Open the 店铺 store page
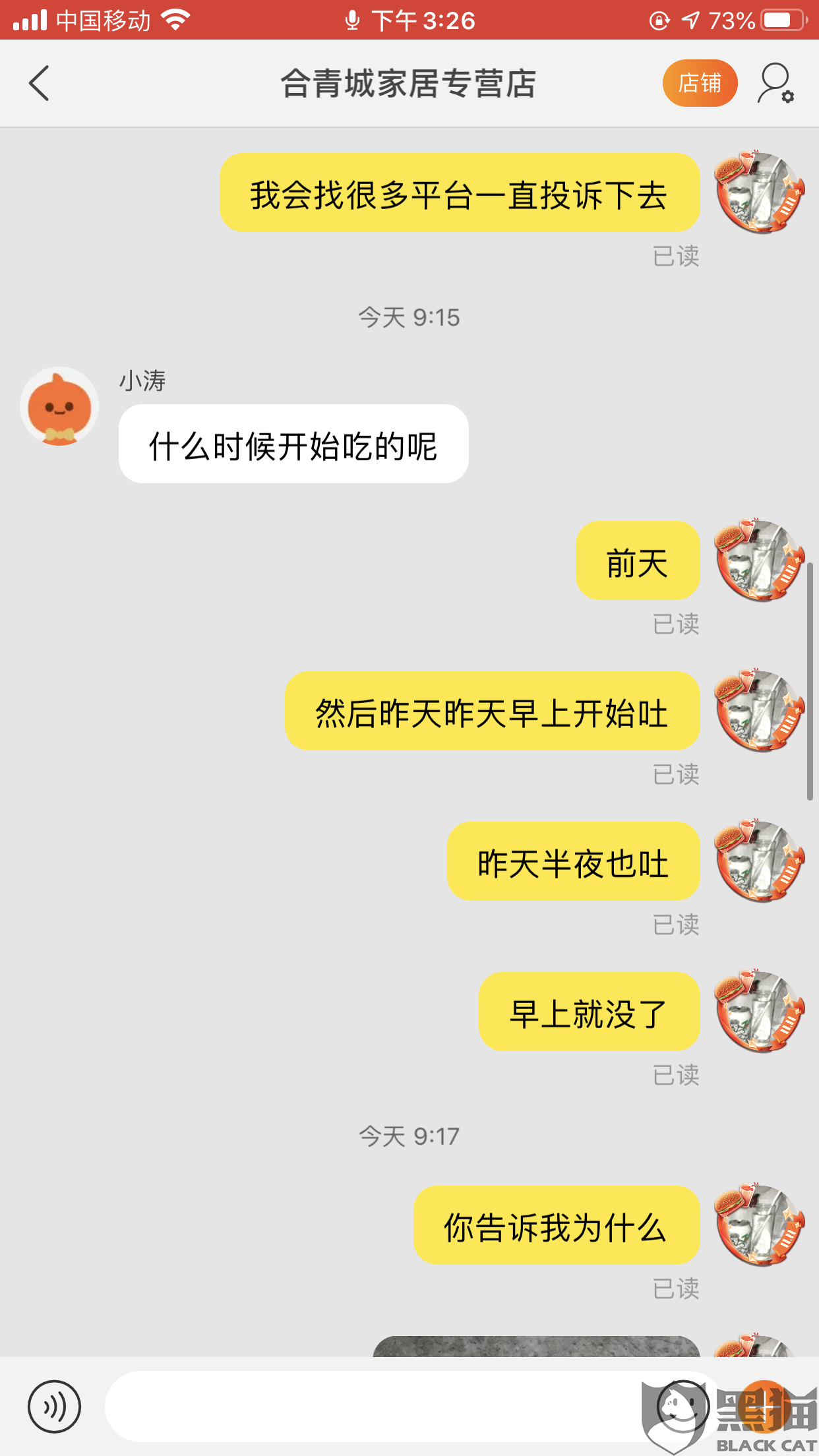This screenshot has height=1456, width=819. pyautogui.click(x=699, y=84)
